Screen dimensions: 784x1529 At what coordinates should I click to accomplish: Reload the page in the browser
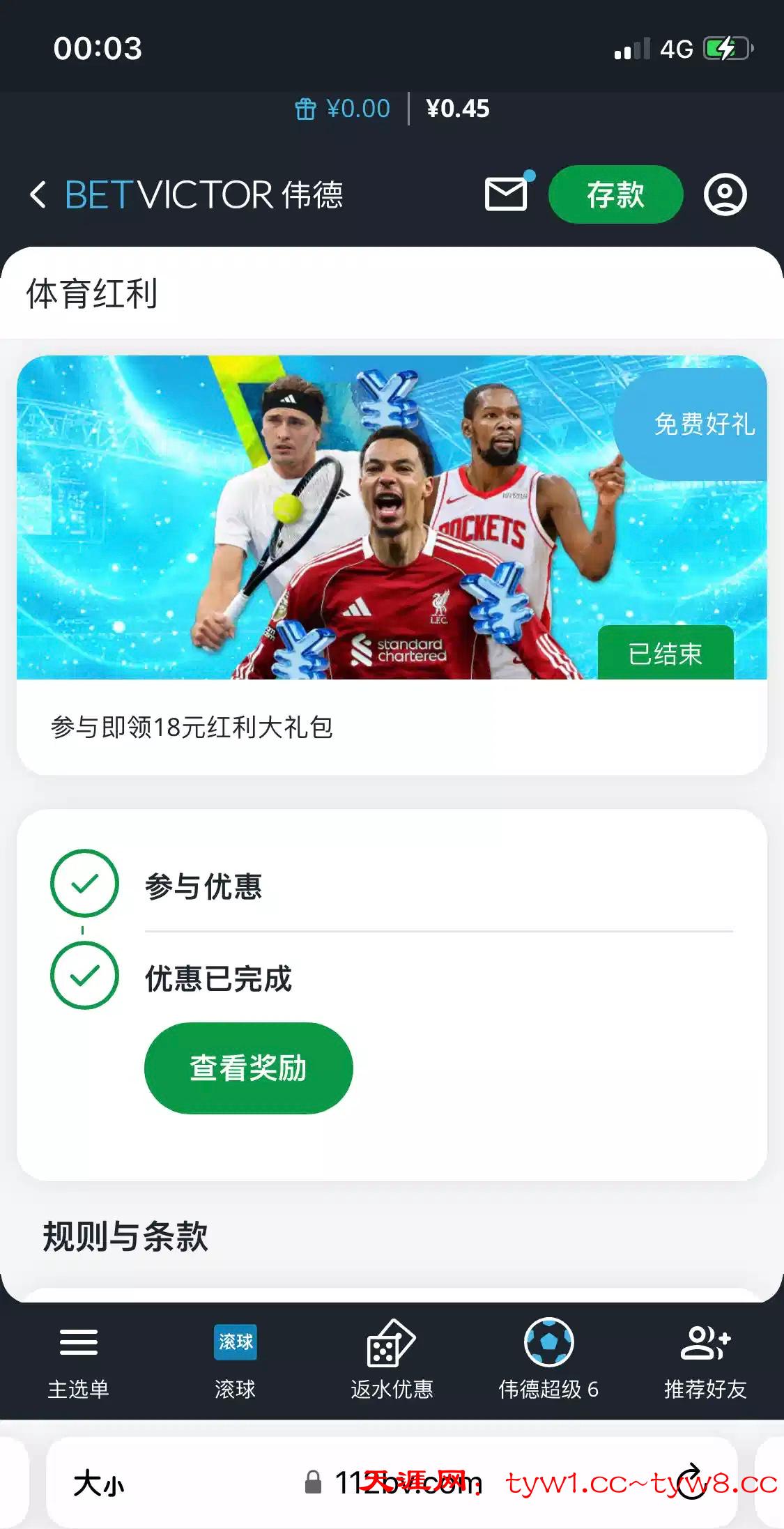click(x=691, y=1482)
